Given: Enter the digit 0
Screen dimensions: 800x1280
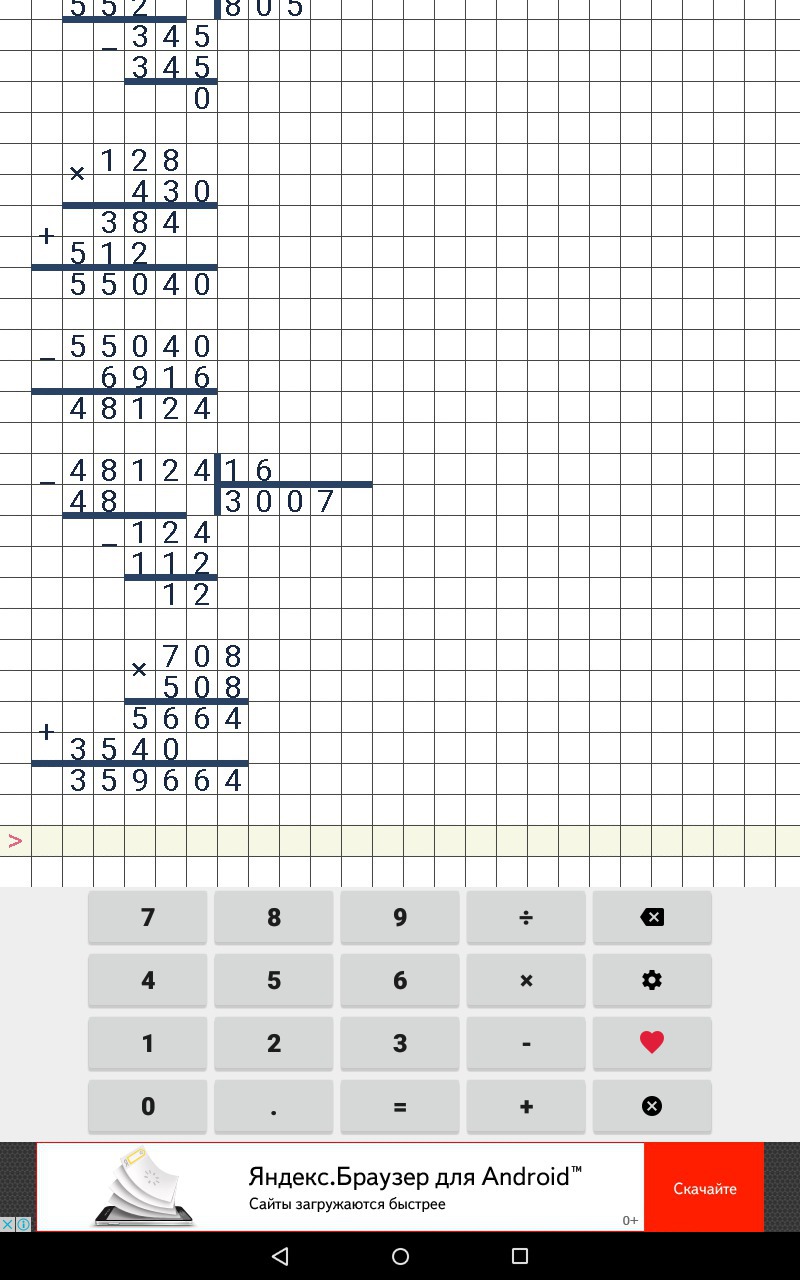Looking at the screenshot, I should pyautogui.click(x=148, y=1106).
